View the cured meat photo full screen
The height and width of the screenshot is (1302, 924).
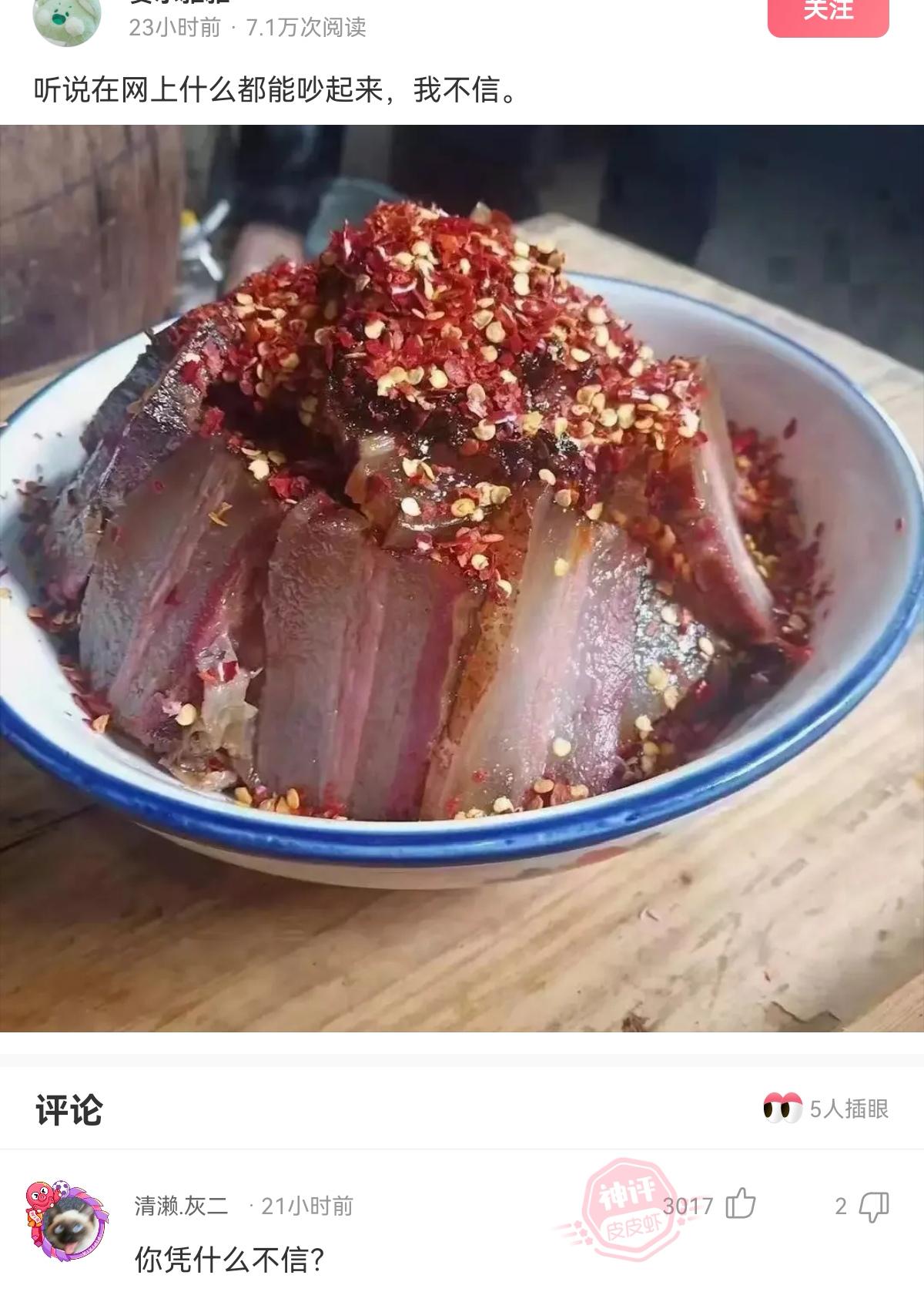pos(462,578)
